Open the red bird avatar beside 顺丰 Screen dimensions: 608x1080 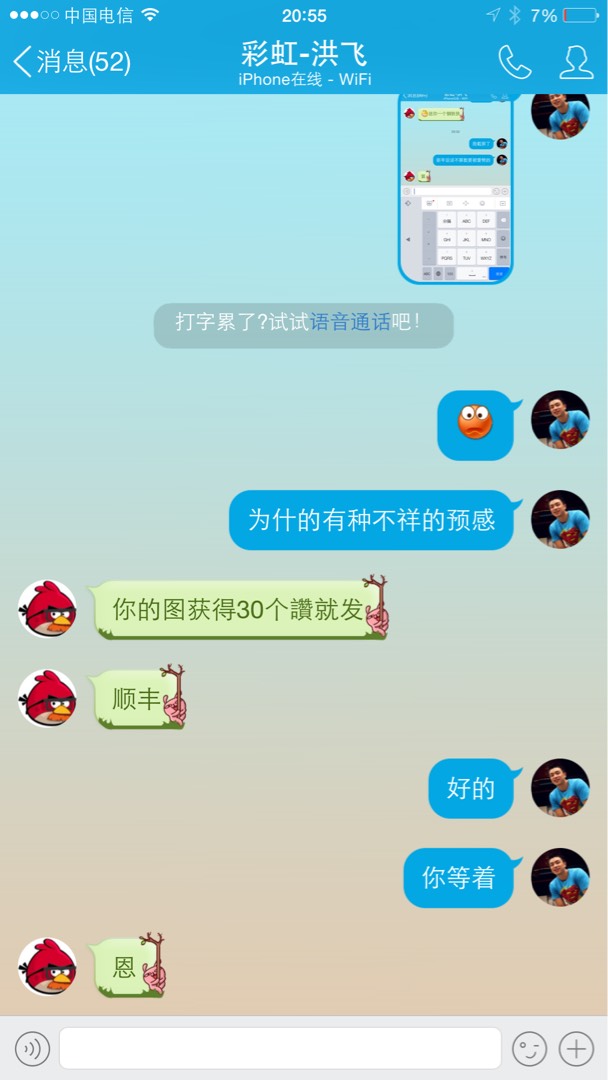47,698
